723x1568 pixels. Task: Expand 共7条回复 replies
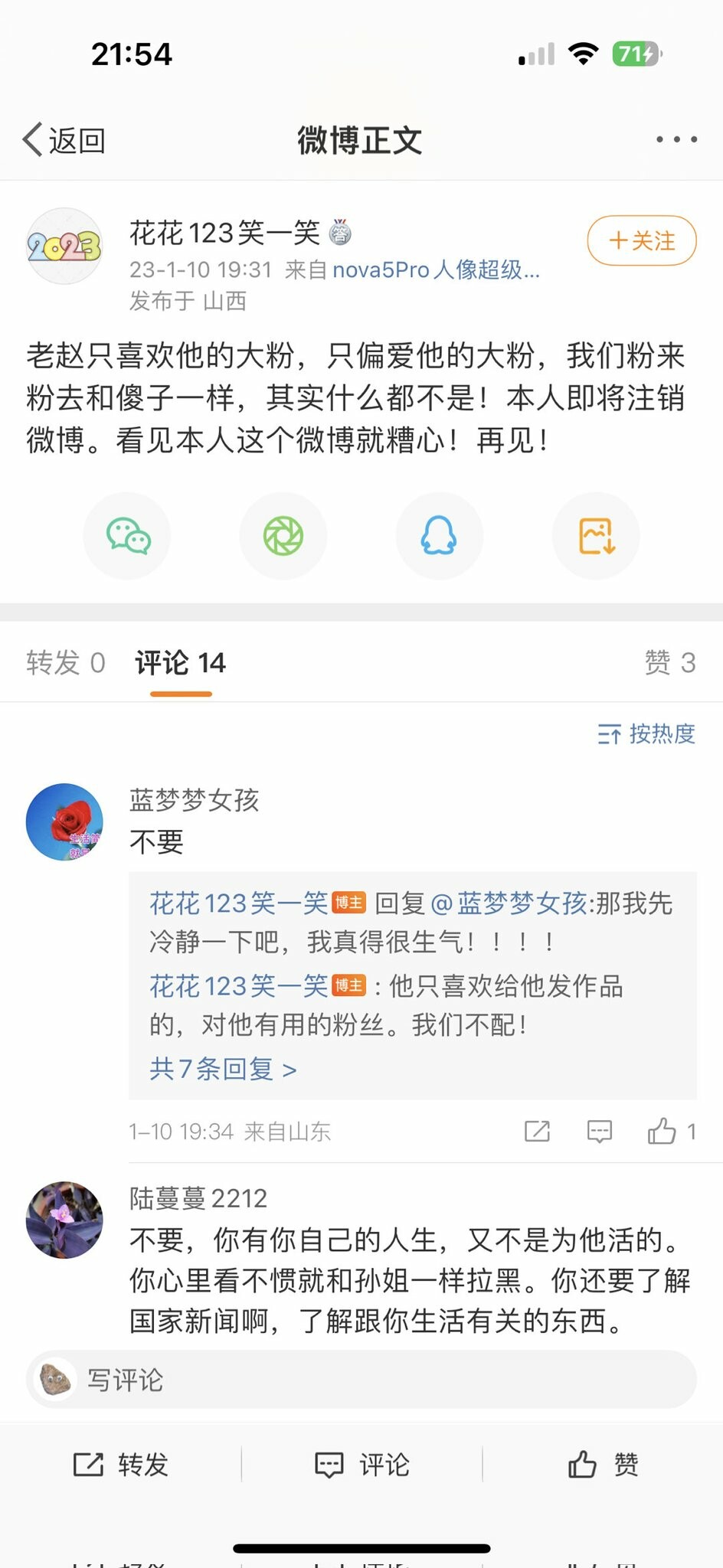tap(223, 1069)
